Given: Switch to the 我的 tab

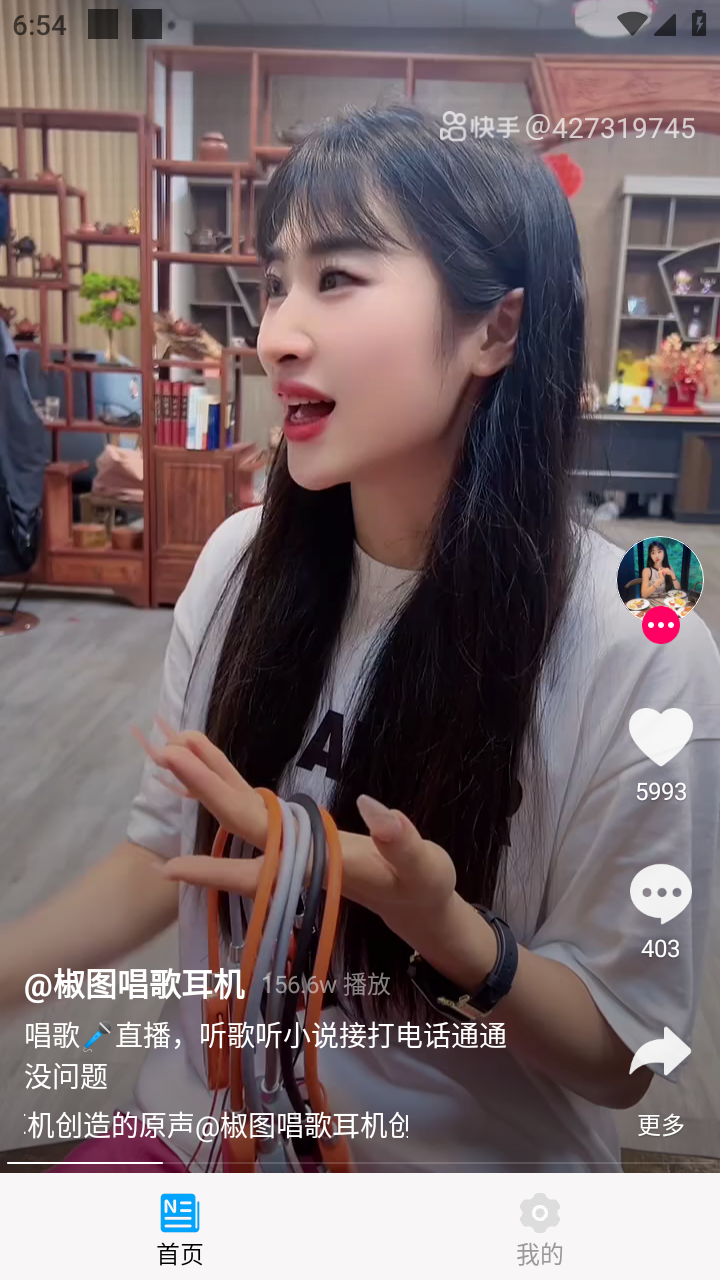Looking at the screenshot, I should [x=540, y=1228].
